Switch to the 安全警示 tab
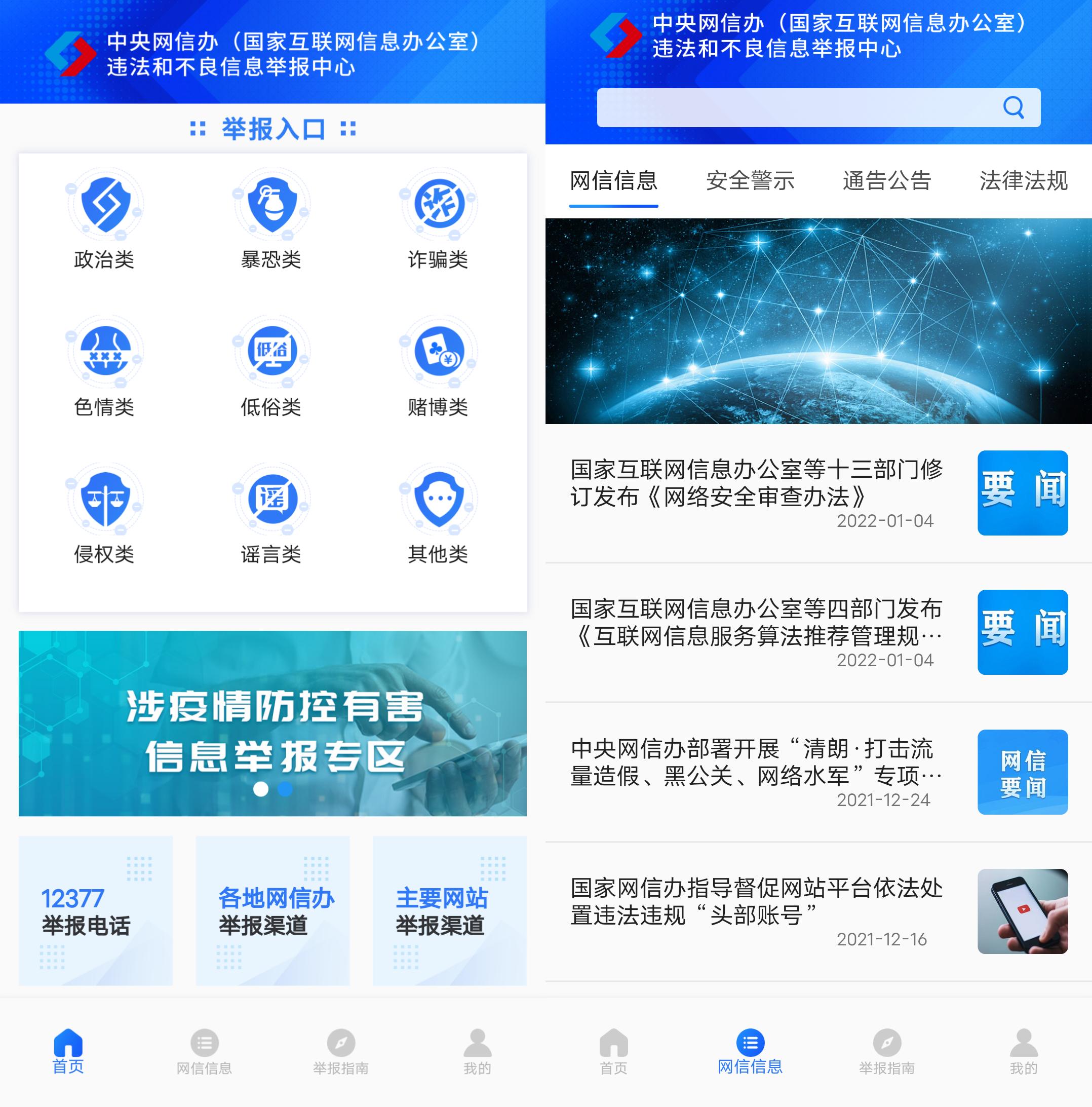This screenshot has height=1107, width=1092. tap(750, 181)
